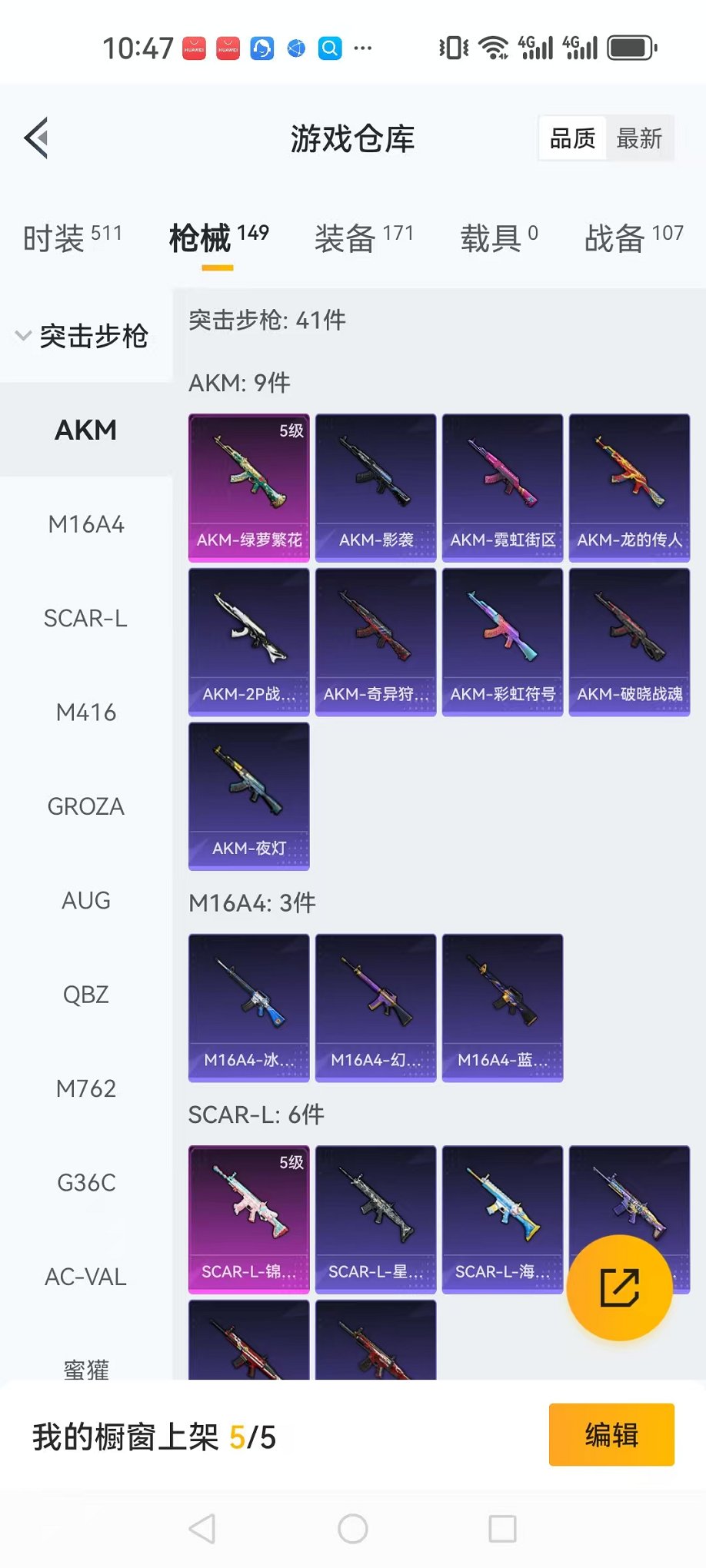Switch to the 载具 tab
The width and height of the screenshot is (706, 1568).
point(498,238)
